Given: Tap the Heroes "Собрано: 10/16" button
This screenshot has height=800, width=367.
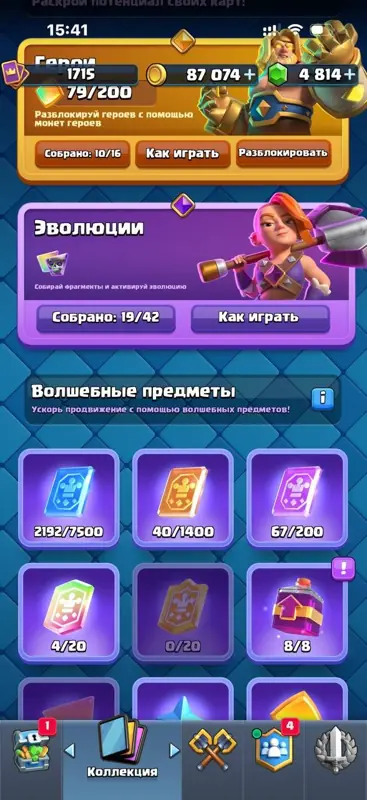Looking at the screenshot, I should (82, 153).
